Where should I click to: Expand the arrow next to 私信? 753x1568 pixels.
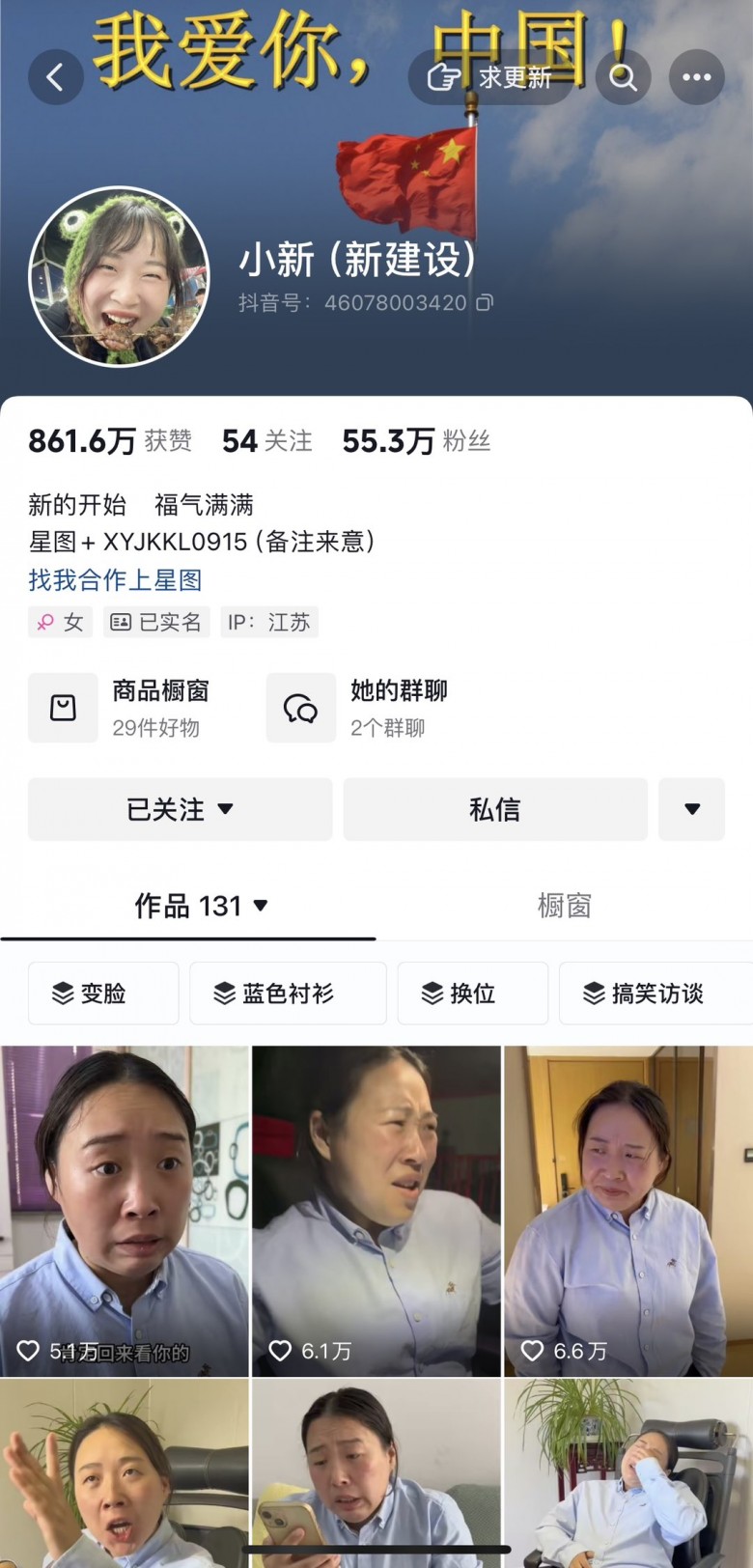pos(691,809)
